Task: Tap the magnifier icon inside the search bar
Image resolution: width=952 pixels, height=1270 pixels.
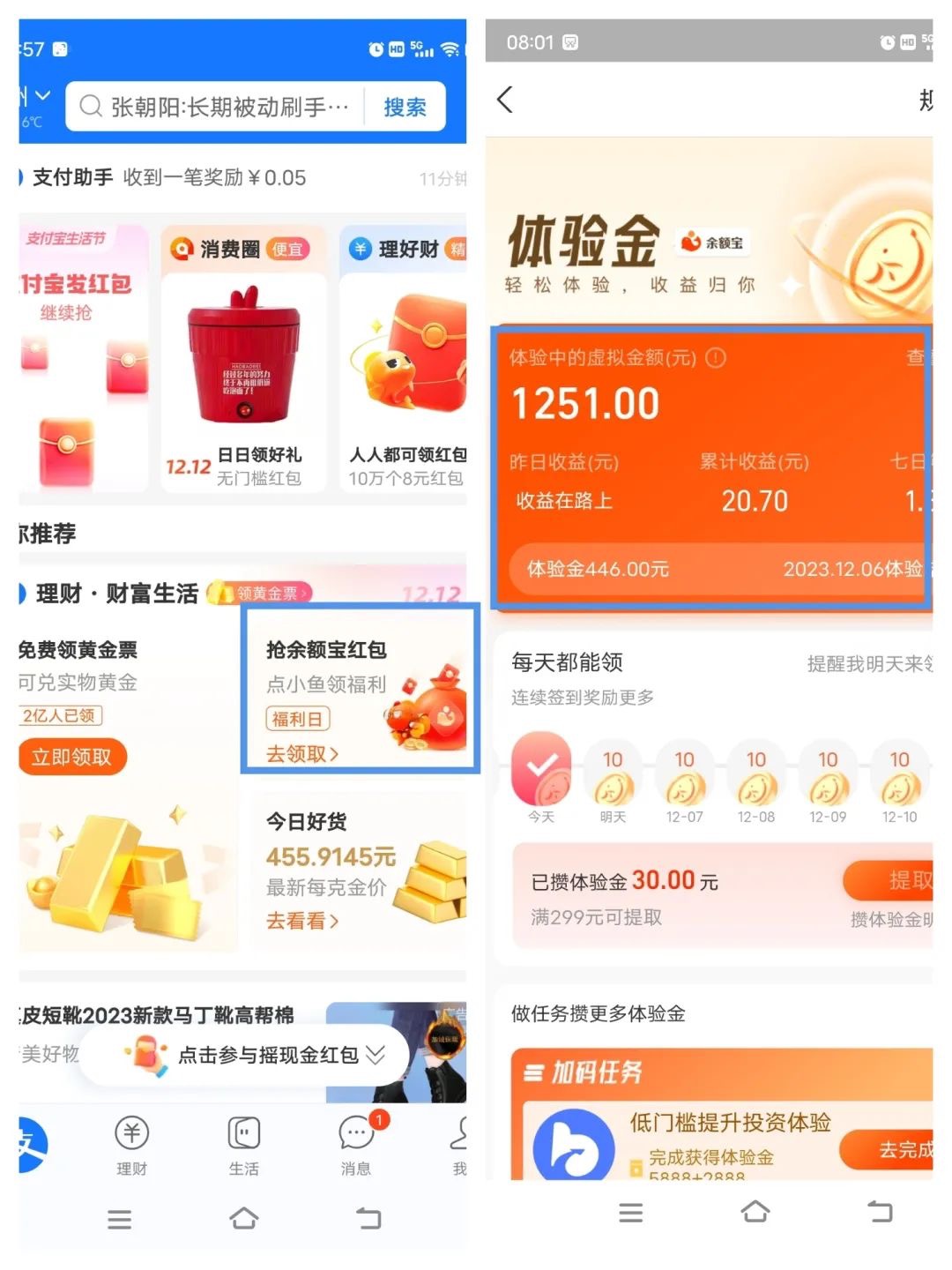Action: click(91, 107)
